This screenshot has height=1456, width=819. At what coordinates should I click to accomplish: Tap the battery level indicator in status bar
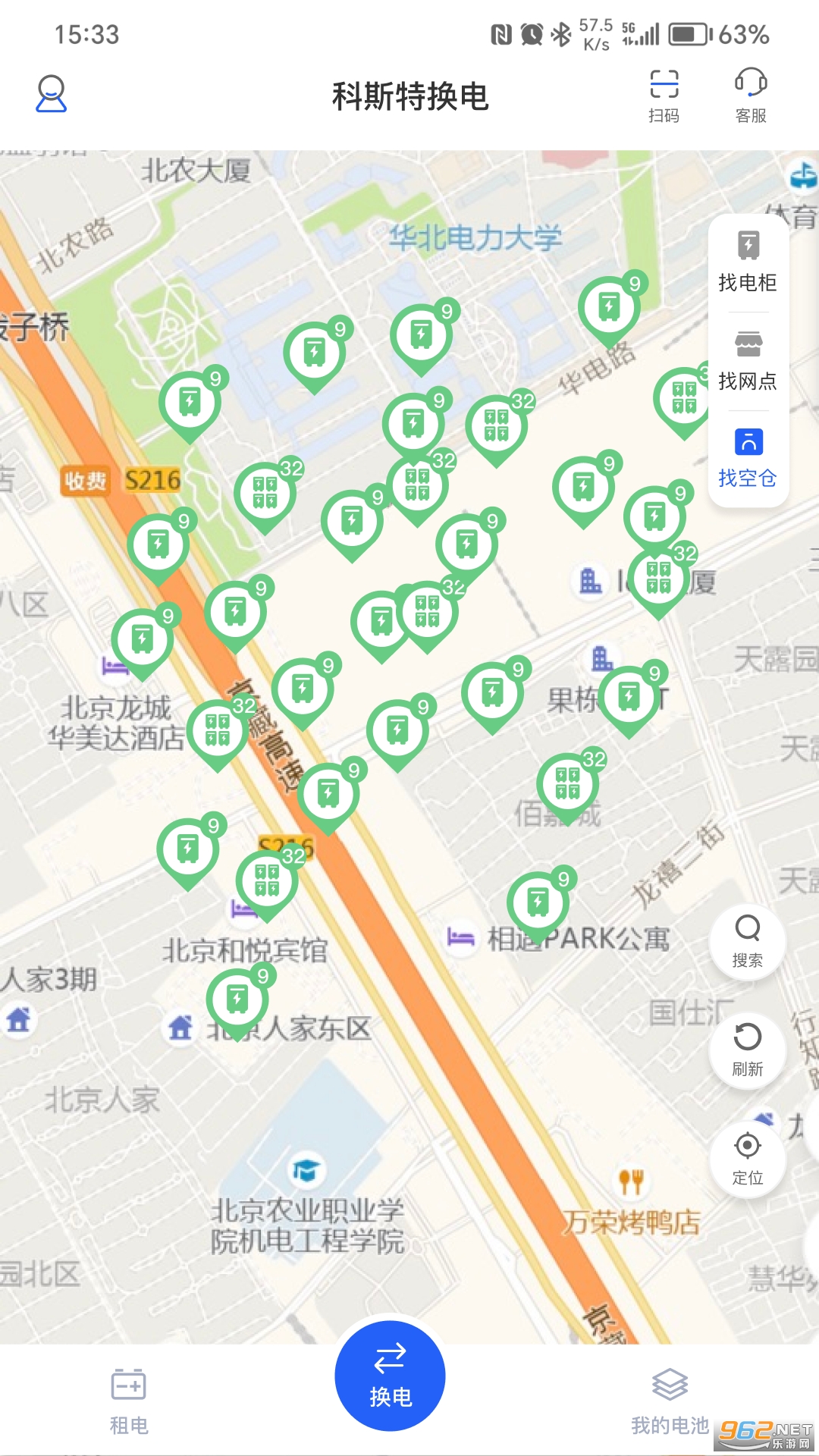[x=686, y=33]
